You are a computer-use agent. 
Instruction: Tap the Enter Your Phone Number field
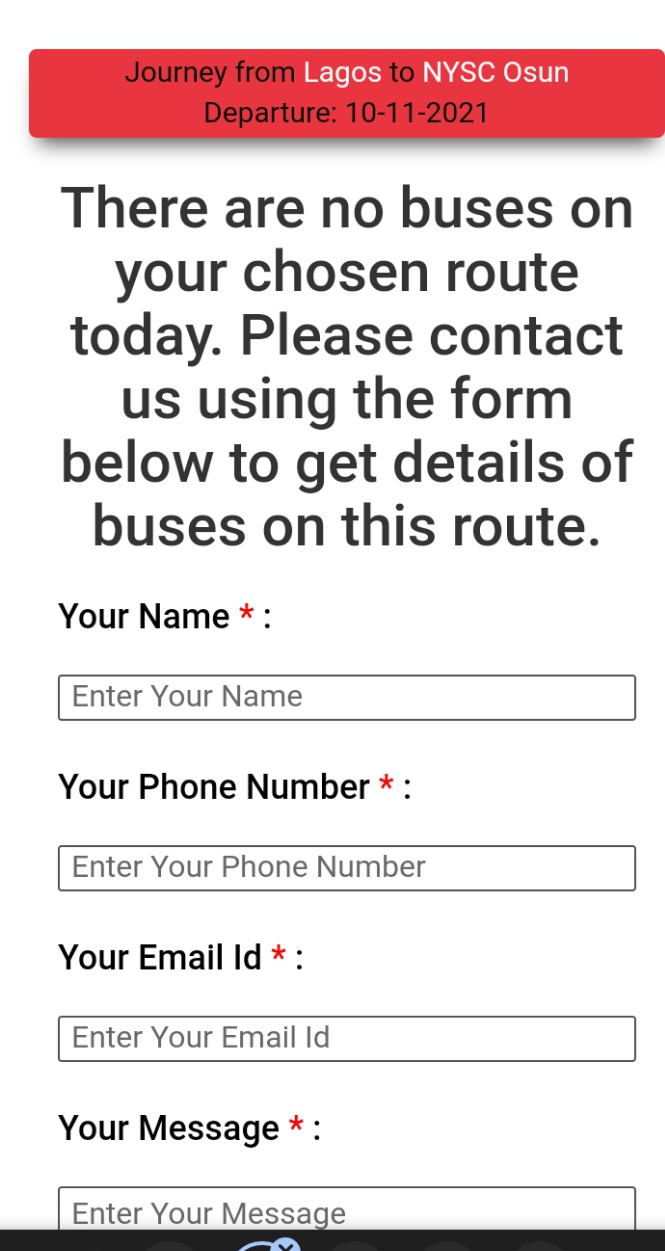[346, 867]
